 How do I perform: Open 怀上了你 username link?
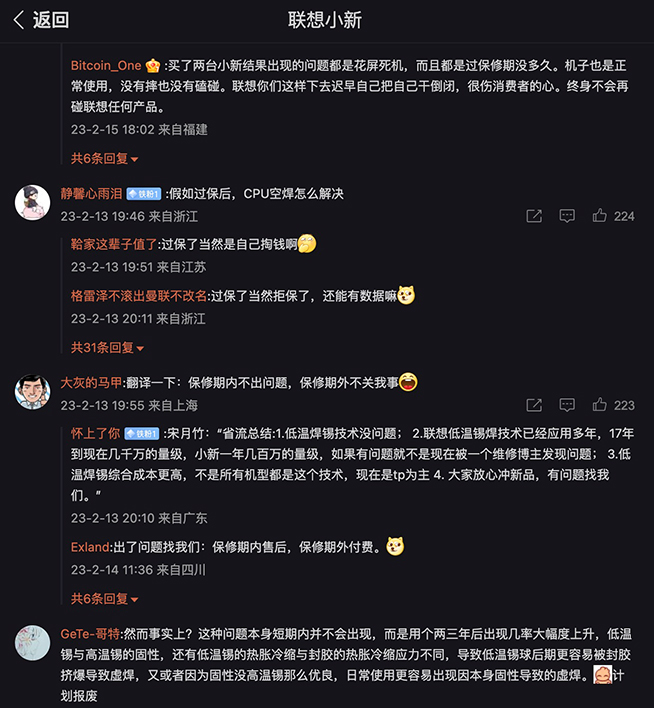(96, 434)
